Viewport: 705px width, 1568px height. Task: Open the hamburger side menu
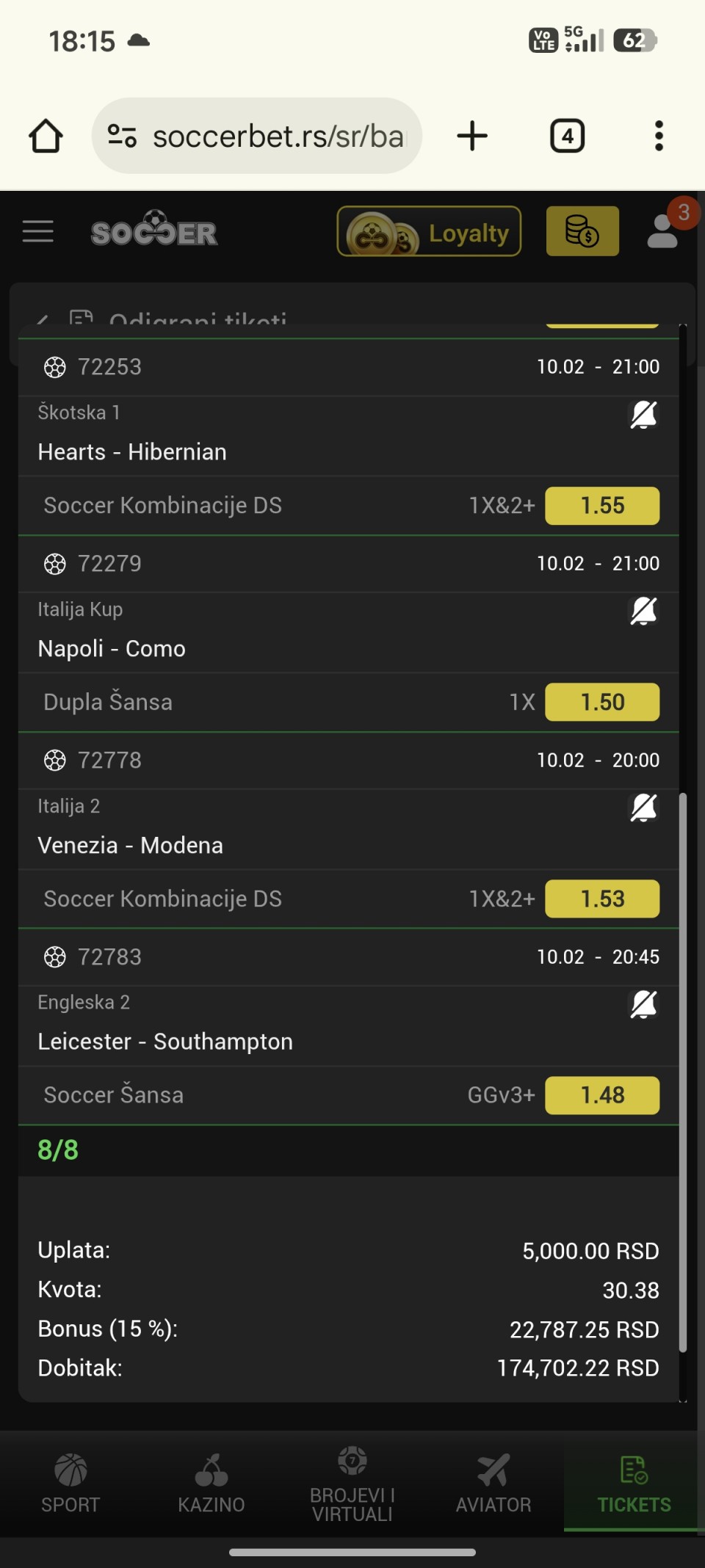[x=38, y=231]
